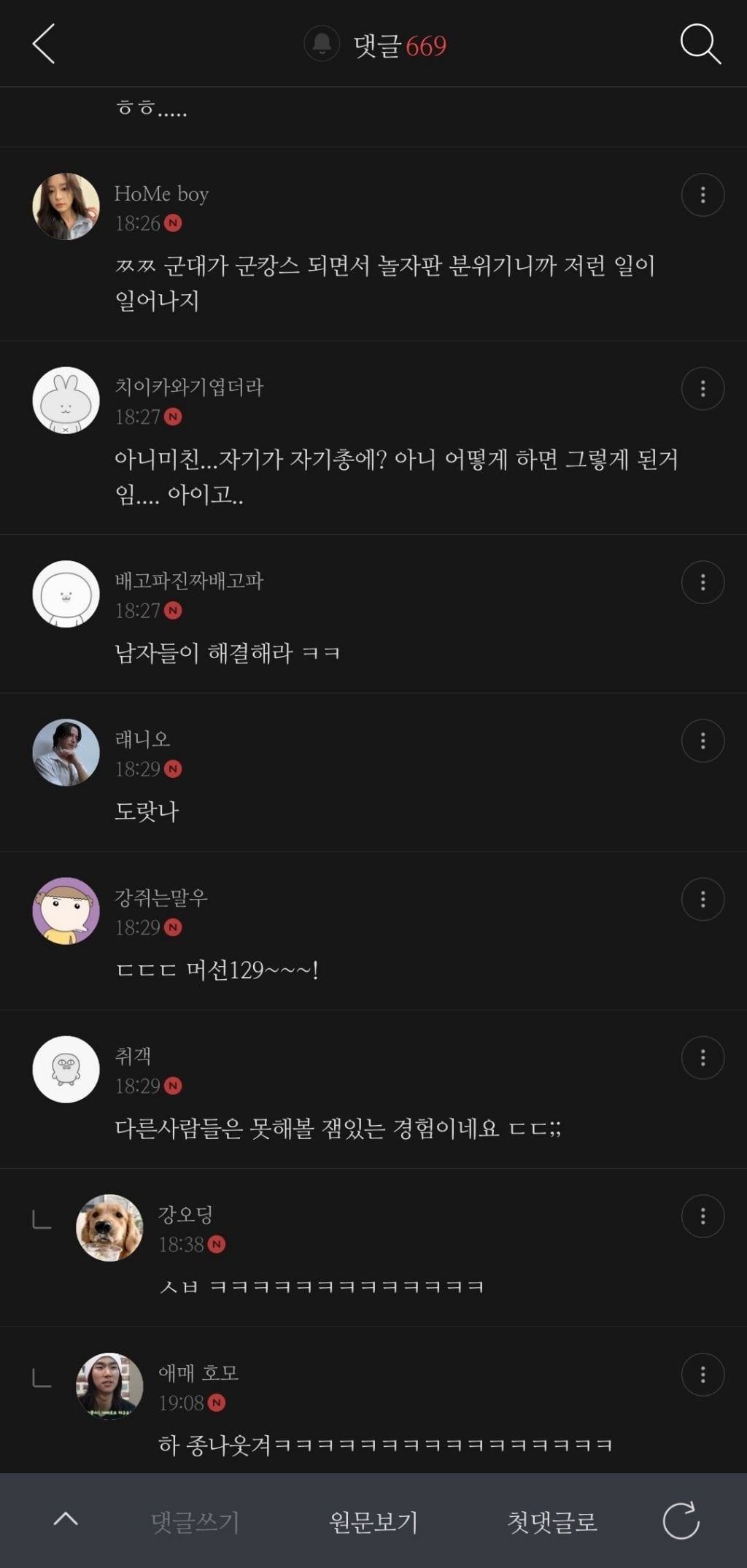
Task: Open more options on HoMe boy's comment
Action: click(x=703, y=195)
